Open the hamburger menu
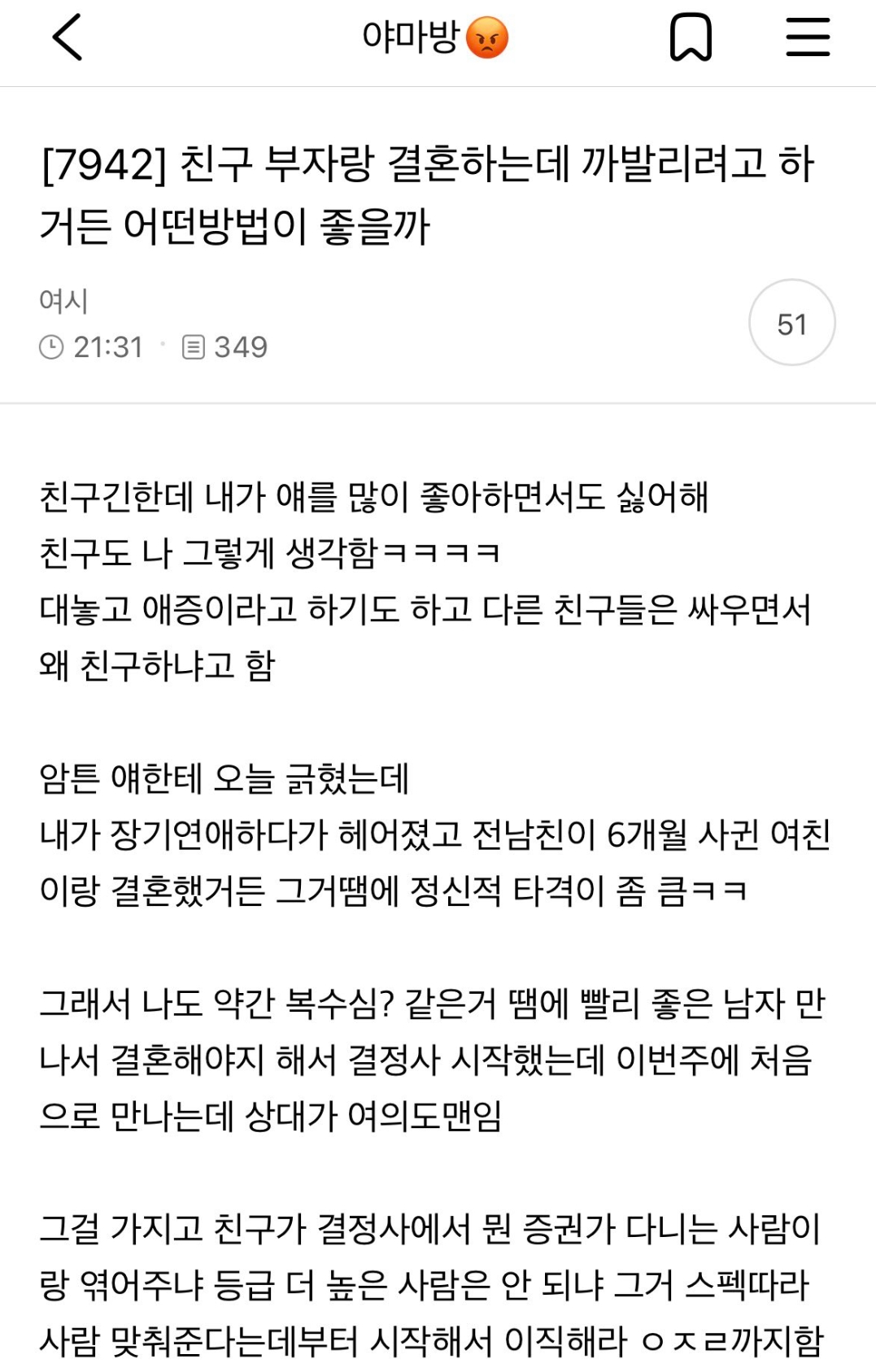Viewport: 876px width, 1372px height. pyautogui.click(x=807, y=37)
